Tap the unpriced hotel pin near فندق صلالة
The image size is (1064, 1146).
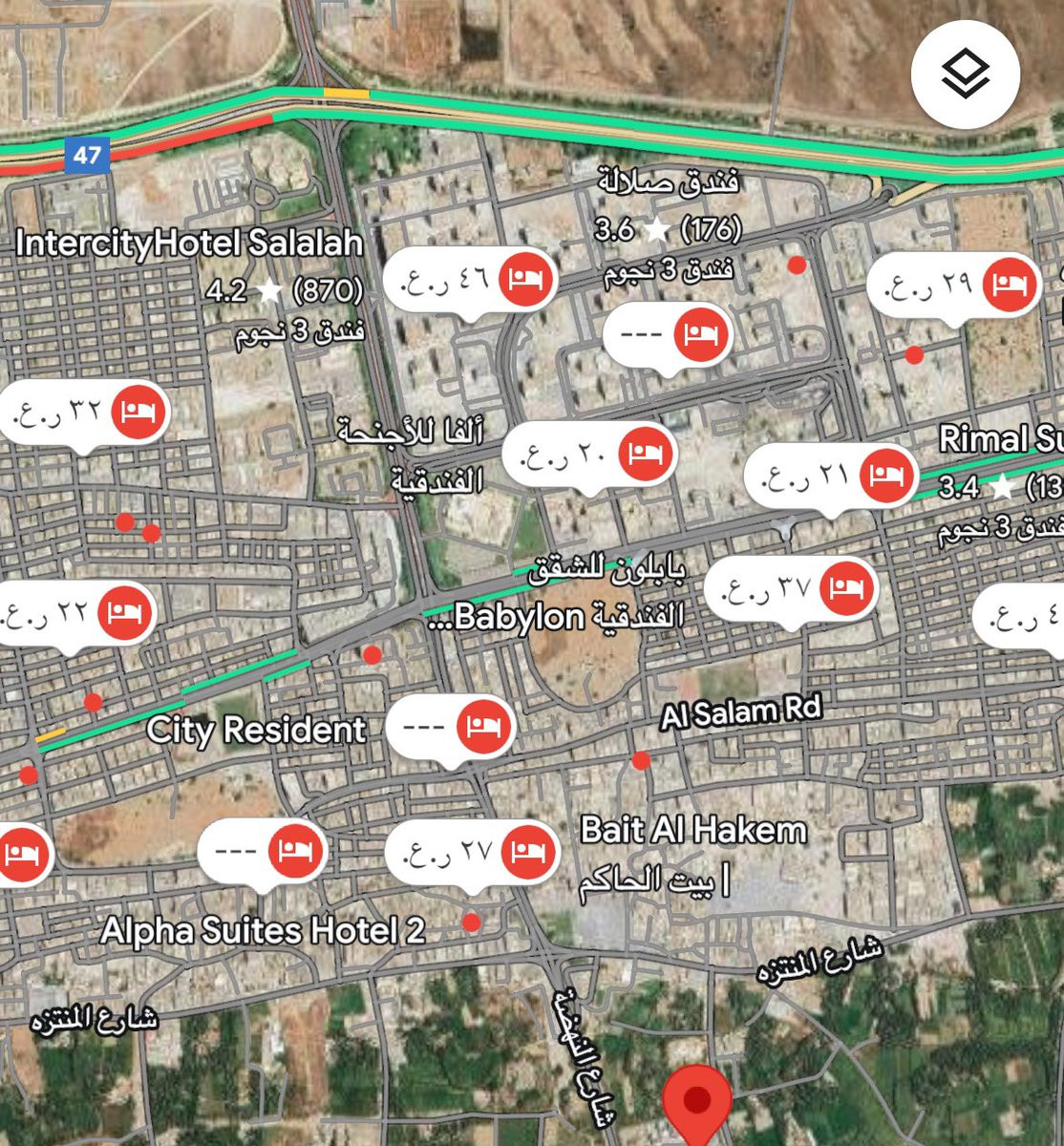click(670, 335)
